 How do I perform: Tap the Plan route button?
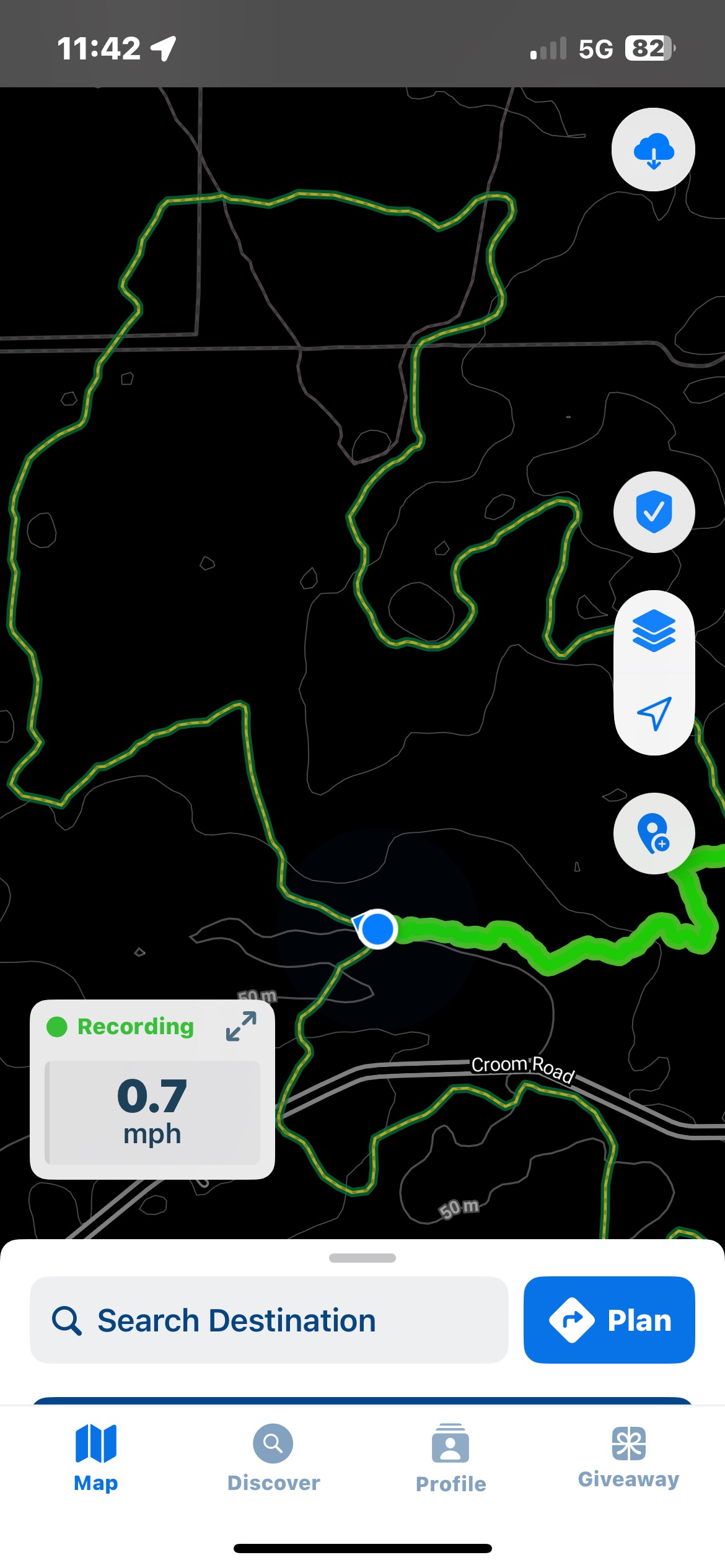point(609,1320)
